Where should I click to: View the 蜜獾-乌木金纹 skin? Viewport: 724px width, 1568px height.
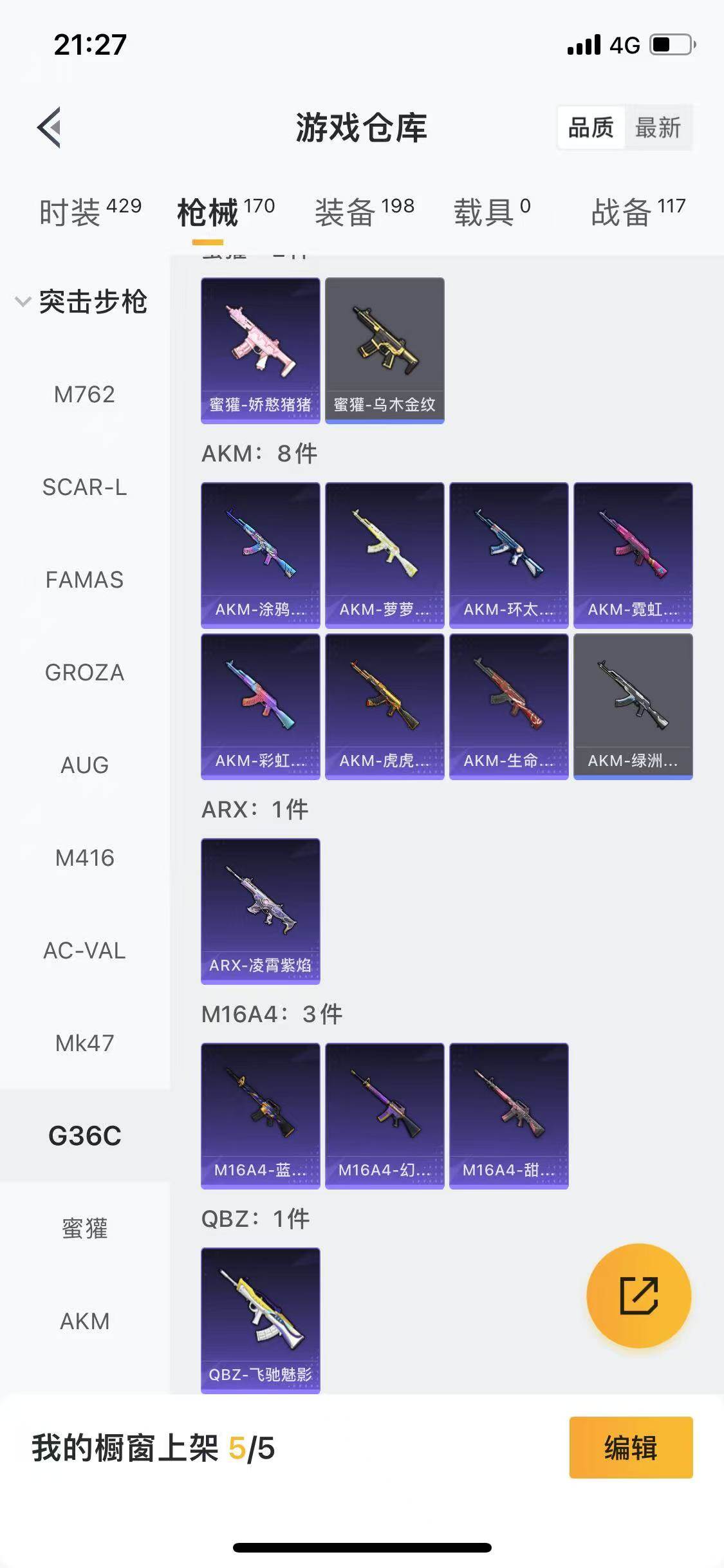(384, 351)
